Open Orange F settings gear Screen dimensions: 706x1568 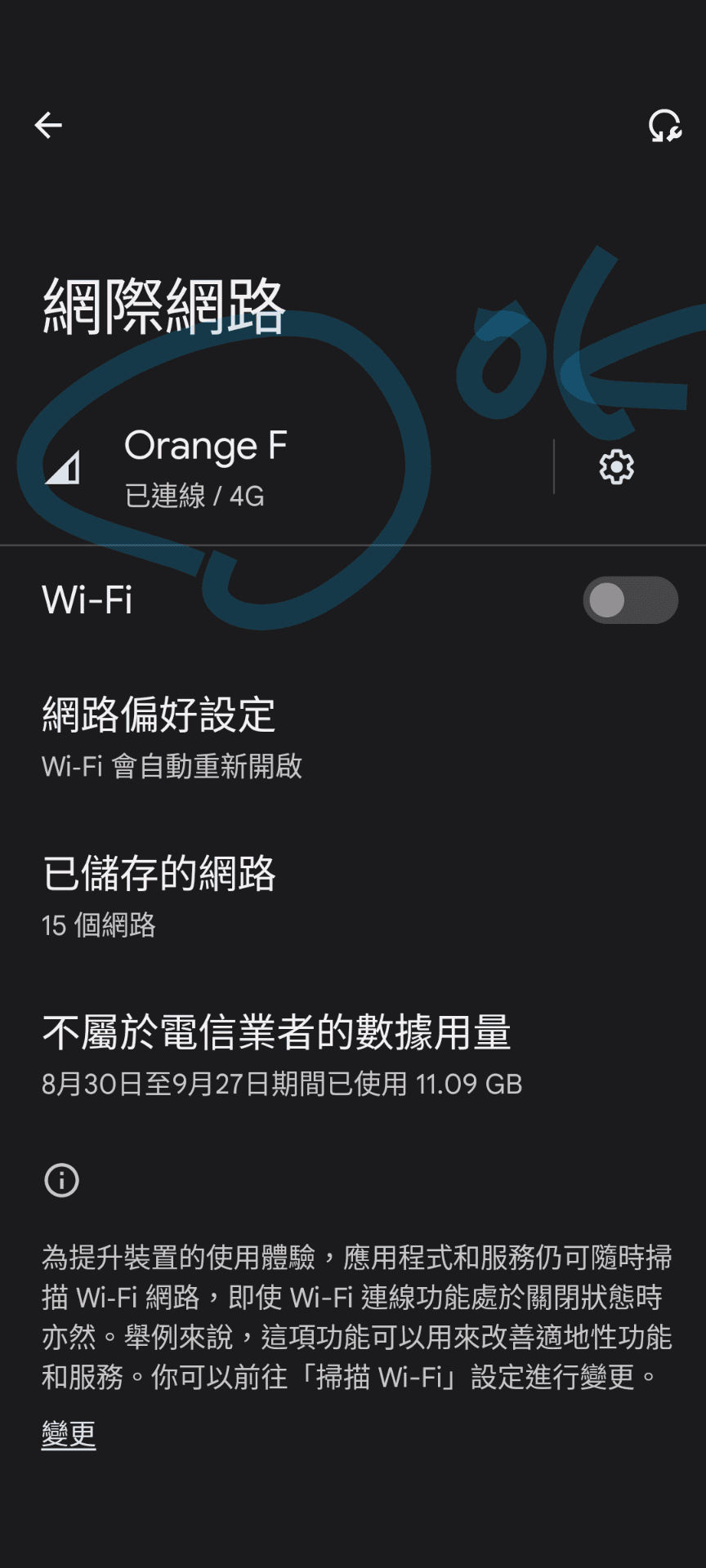click(616, 467)
